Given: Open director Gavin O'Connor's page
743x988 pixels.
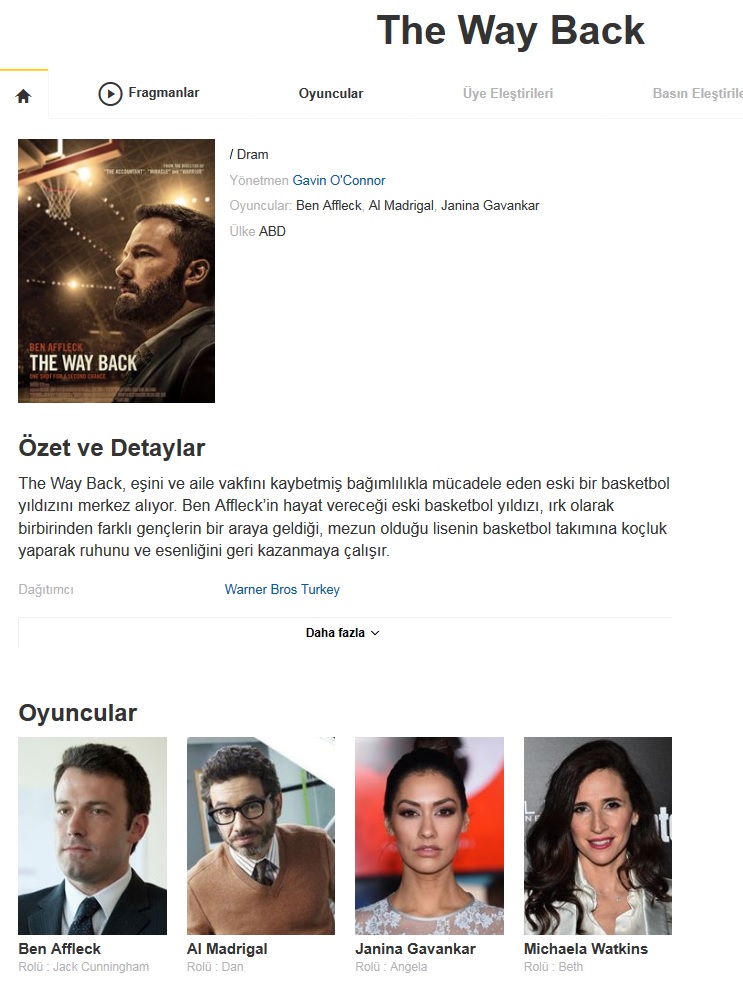Looking at the screenshot, I should point(338,181).
